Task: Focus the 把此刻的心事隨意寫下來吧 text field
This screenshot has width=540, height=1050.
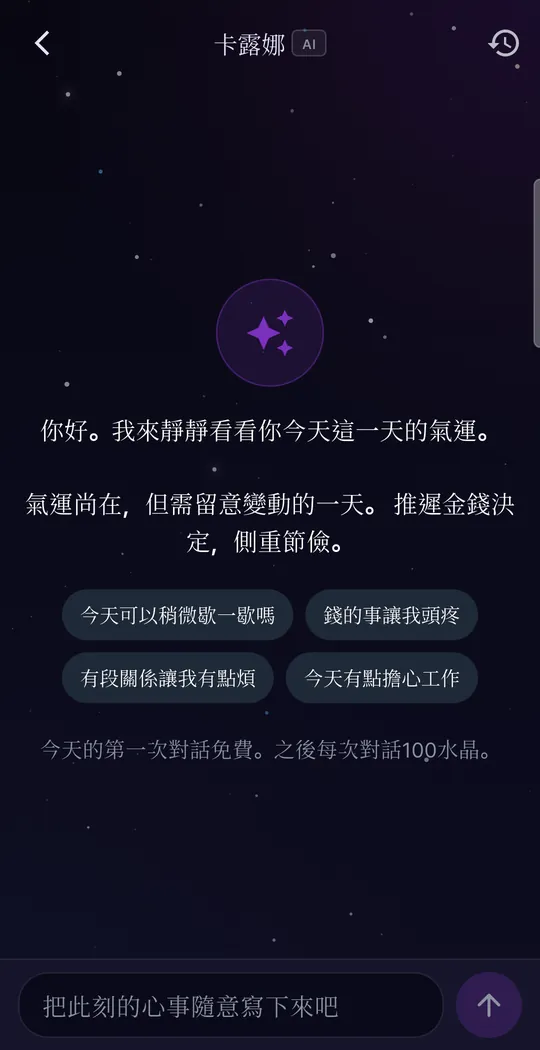Action: [x=230, y=1005]
